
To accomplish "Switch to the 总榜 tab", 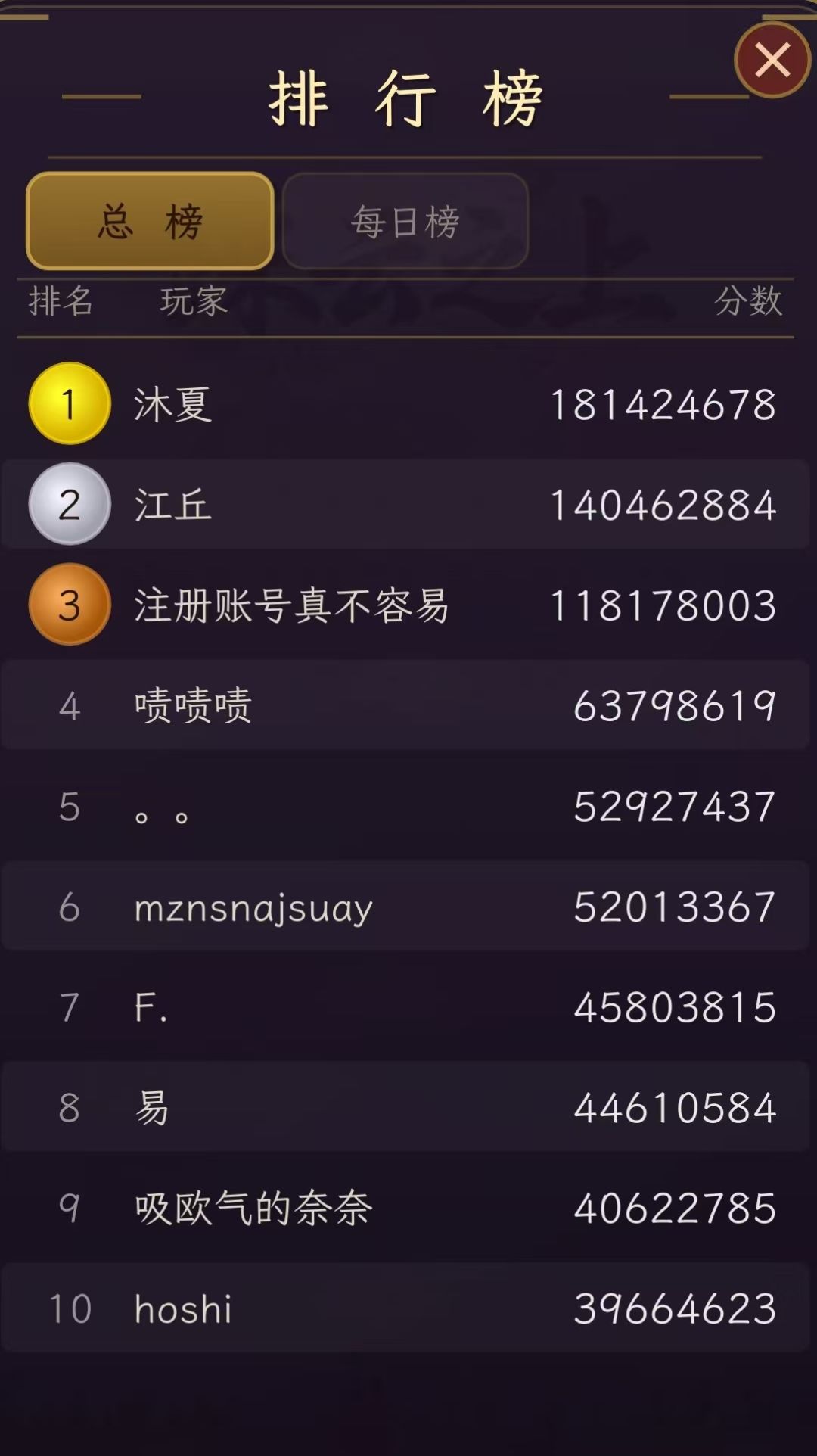I will [x=149, y=220].
